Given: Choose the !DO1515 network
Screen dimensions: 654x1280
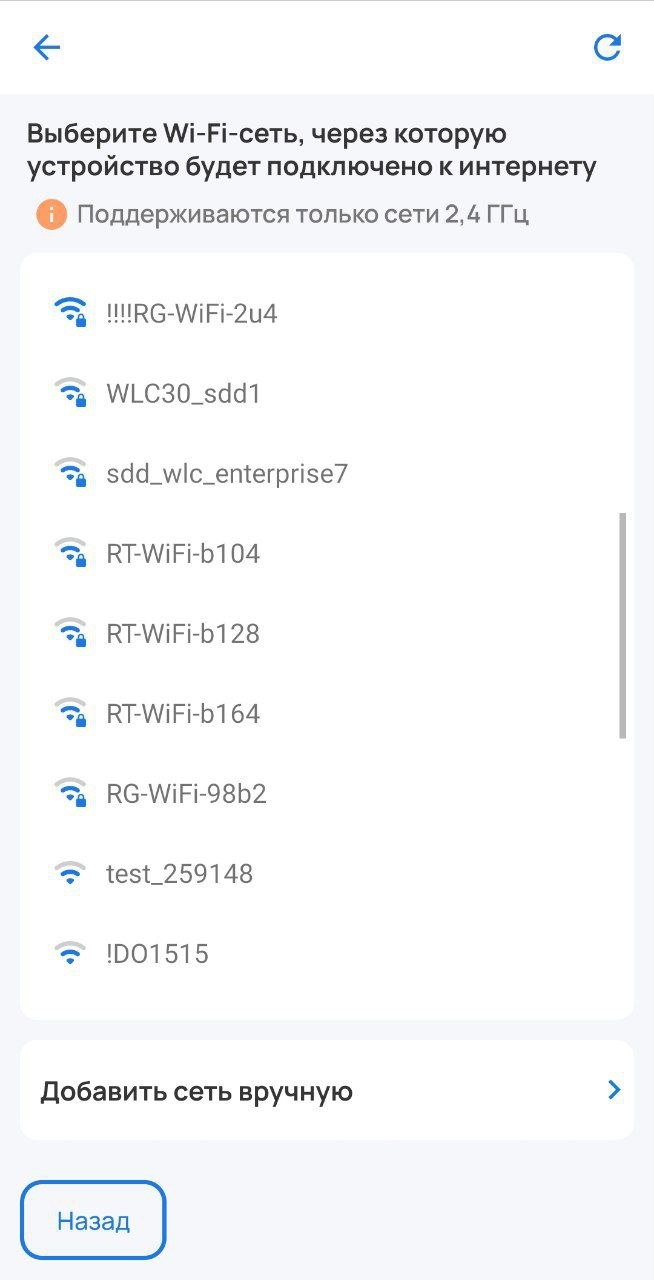Looking at the screenshot, I should (157, 954).
